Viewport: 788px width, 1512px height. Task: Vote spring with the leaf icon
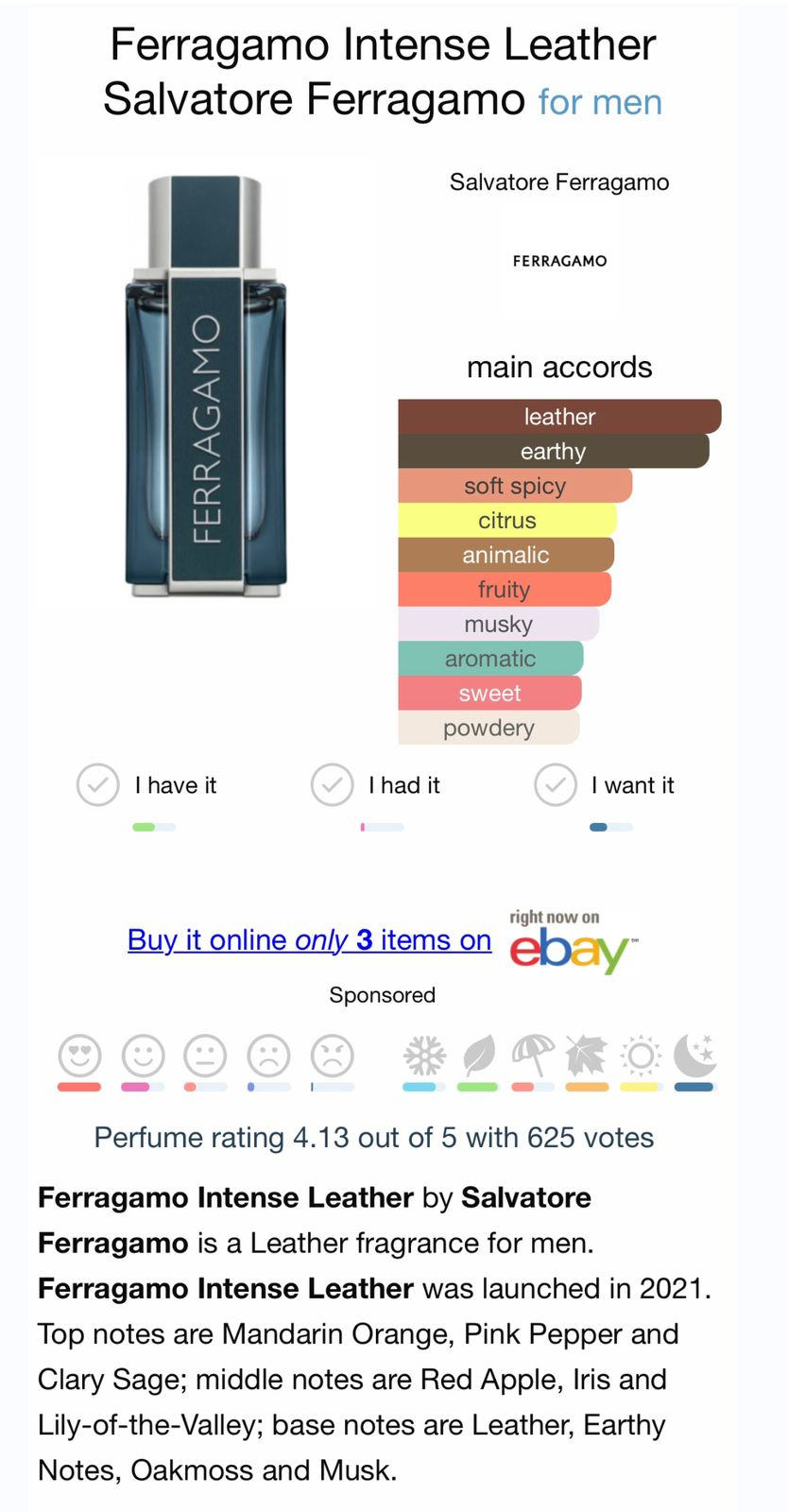(x=479, y=1056)
